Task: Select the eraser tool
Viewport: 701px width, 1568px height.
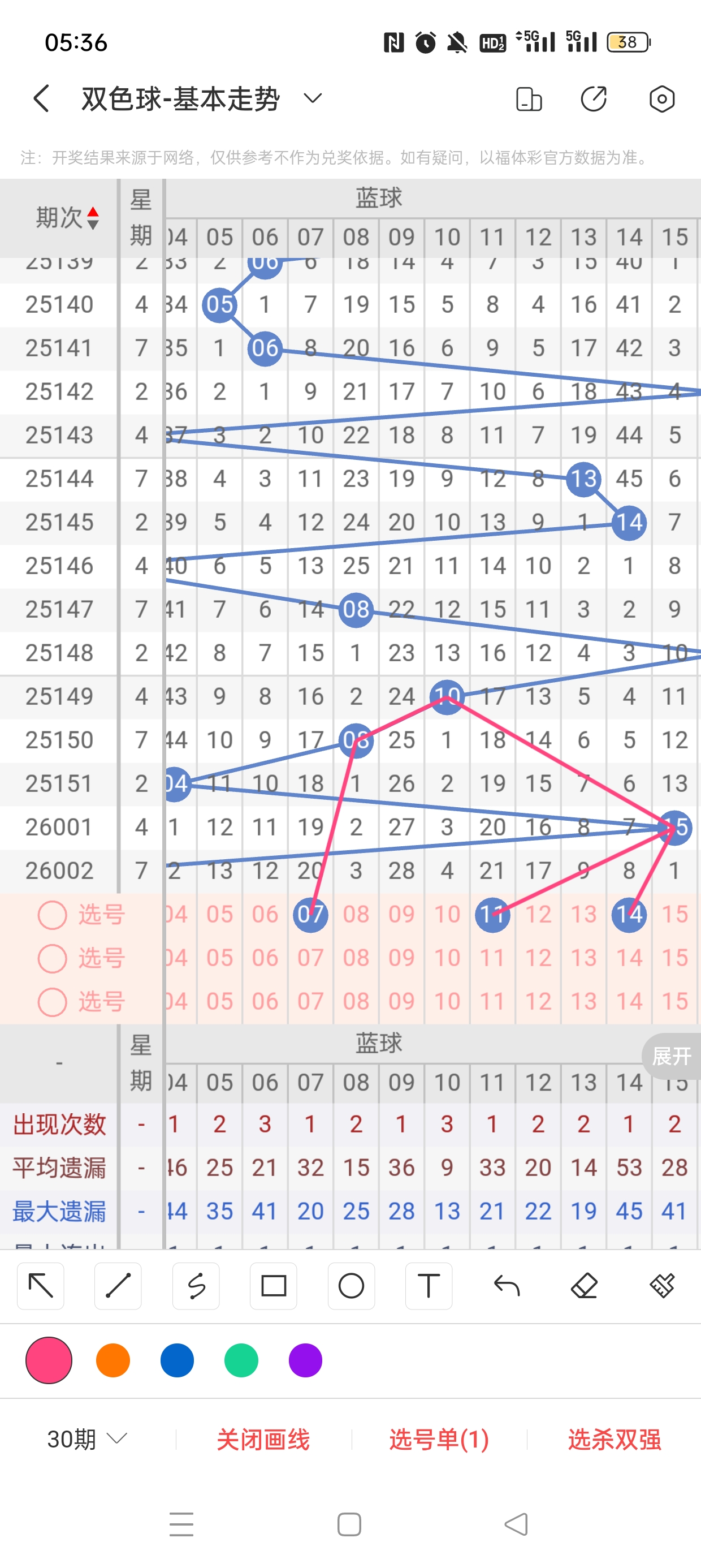Action: tap(584, 1286)
